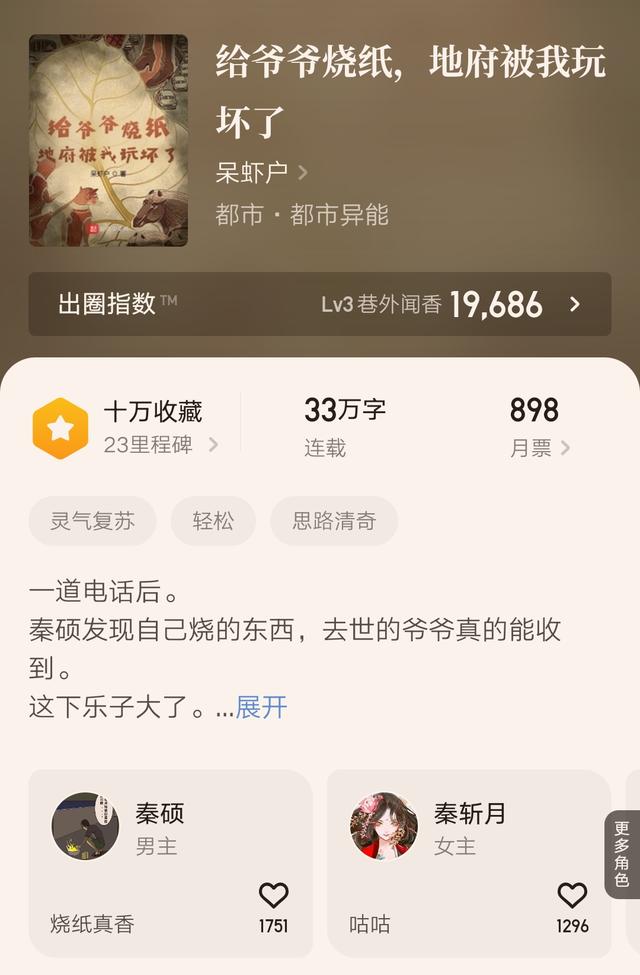
Task: Like the character 秦斩月
Action: click(x=572, y=895)
